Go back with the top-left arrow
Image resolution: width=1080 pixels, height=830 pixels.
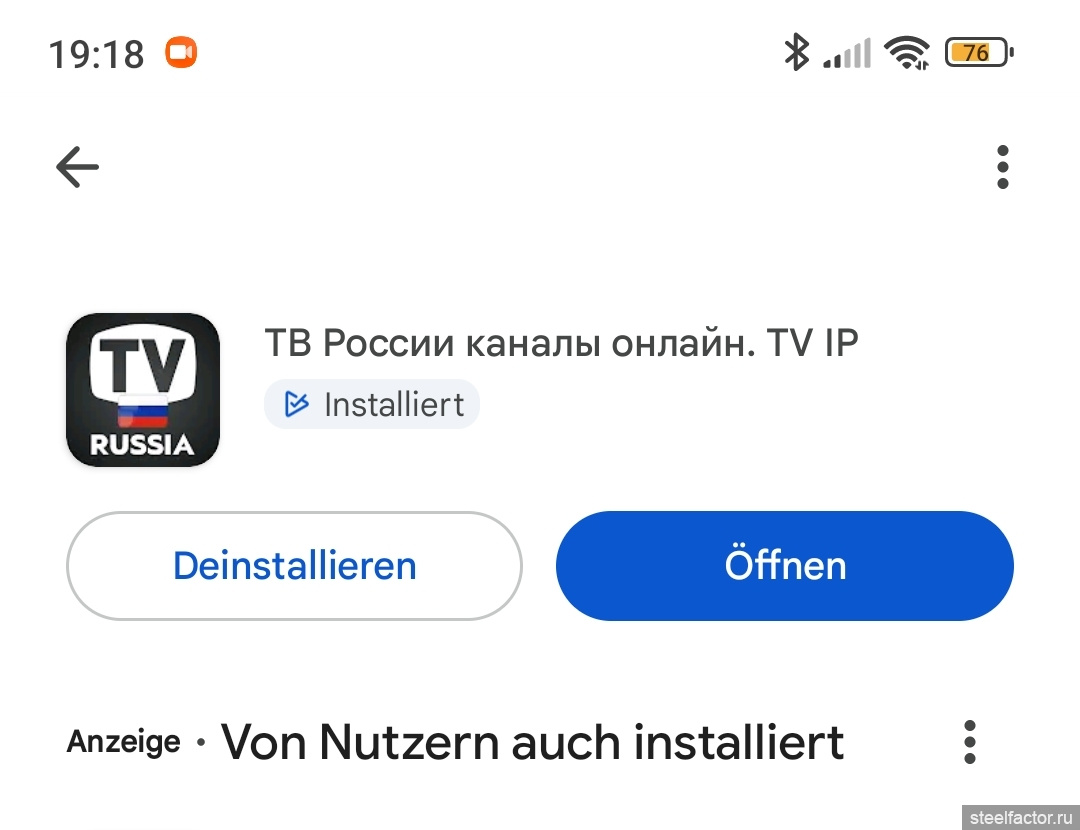(x=77, y=167)
